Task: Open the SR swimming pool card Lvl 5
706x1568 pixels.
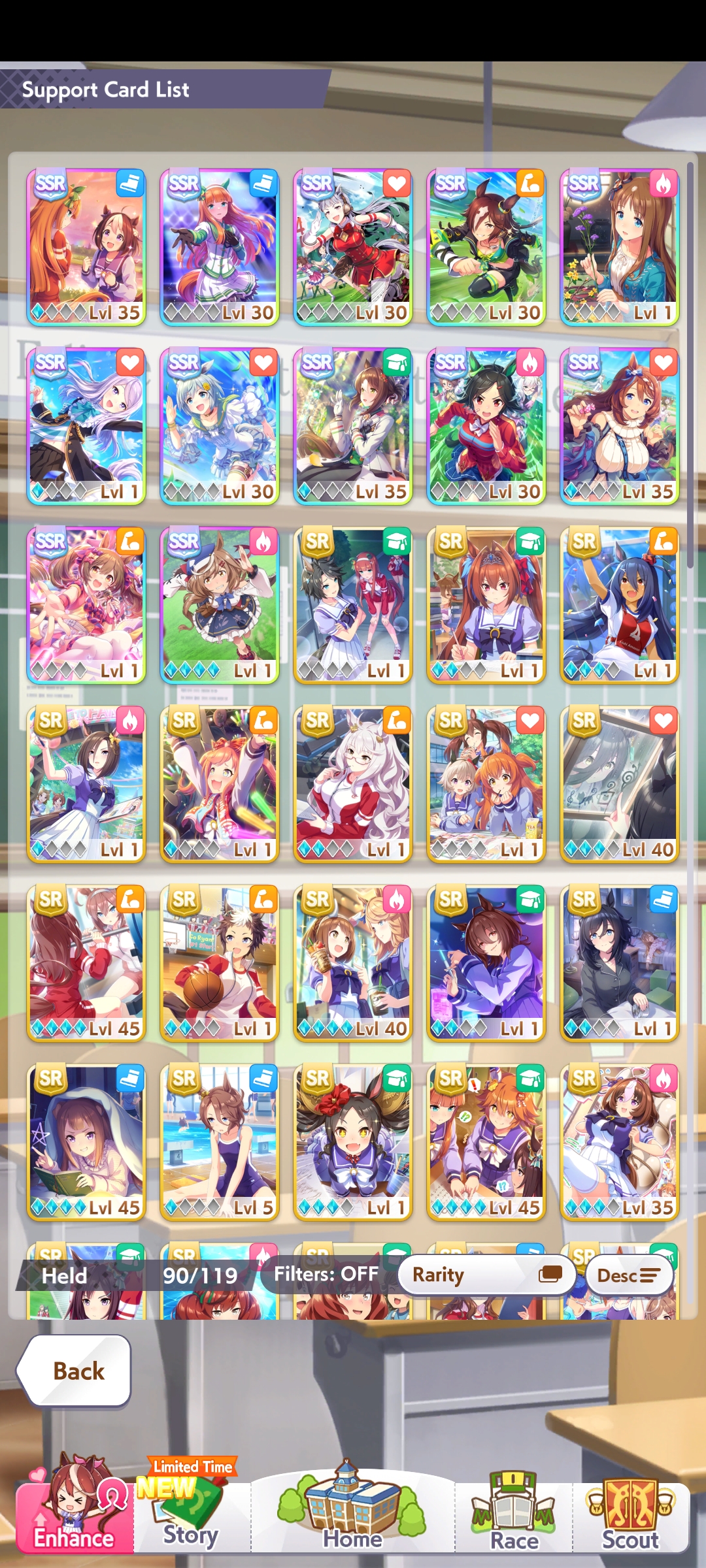Action: (219, 1142)
